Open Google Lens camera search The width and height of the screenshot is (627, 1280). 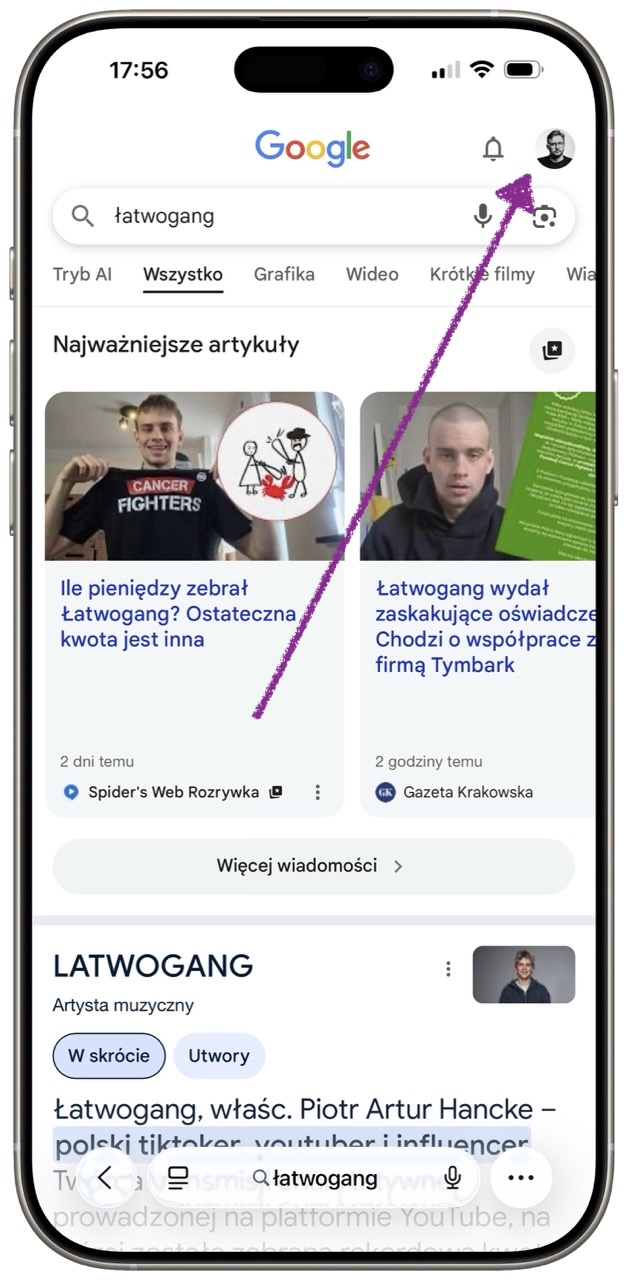tap(544, 216)
